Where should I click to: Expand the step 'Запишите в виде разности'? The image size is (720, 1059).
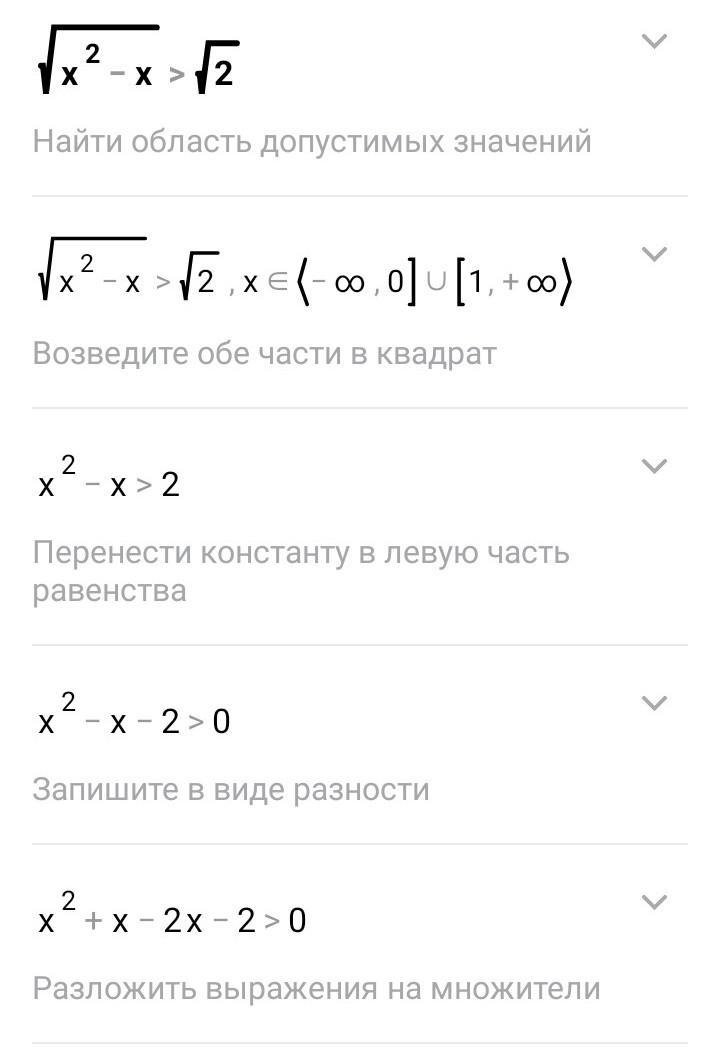653,703
